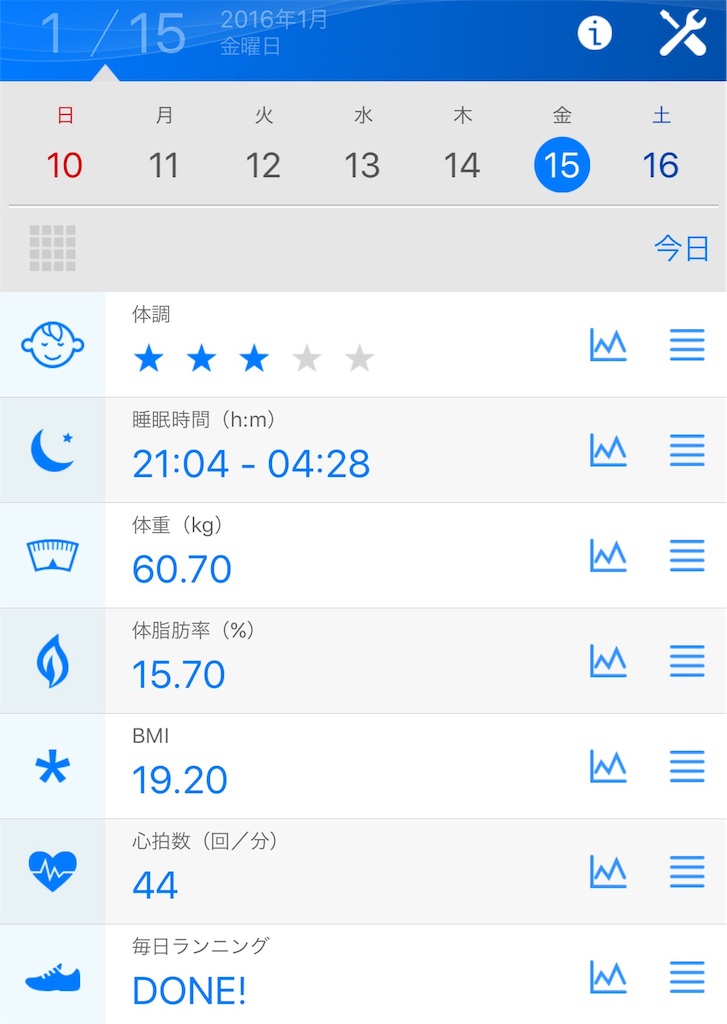Screen dimensions: 727x1024
Task: Set the fourth star on 体調 rating
Action: tap(308, 359)
